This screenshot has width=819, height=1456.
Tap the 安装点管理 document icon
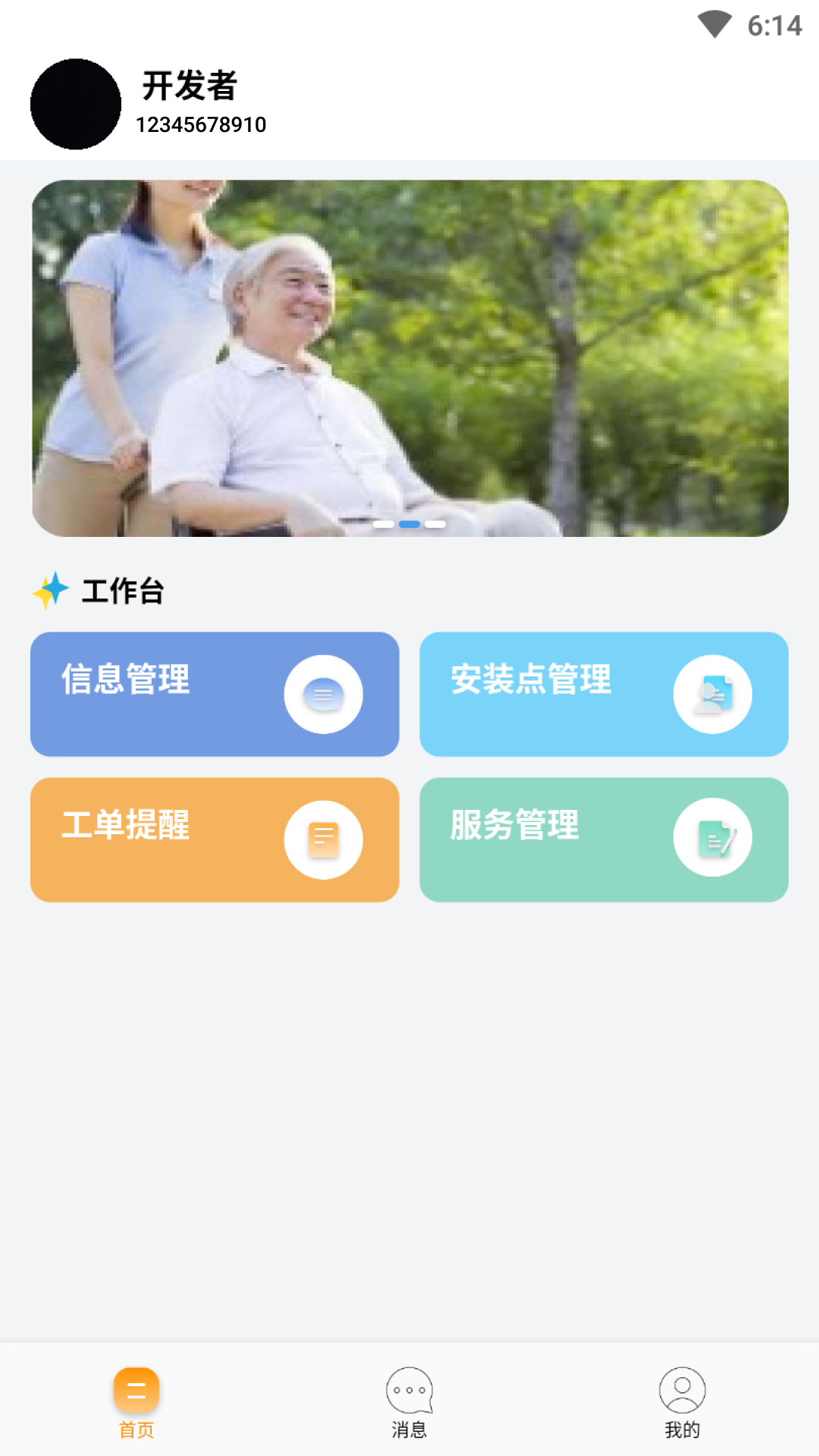click(713, 694)
